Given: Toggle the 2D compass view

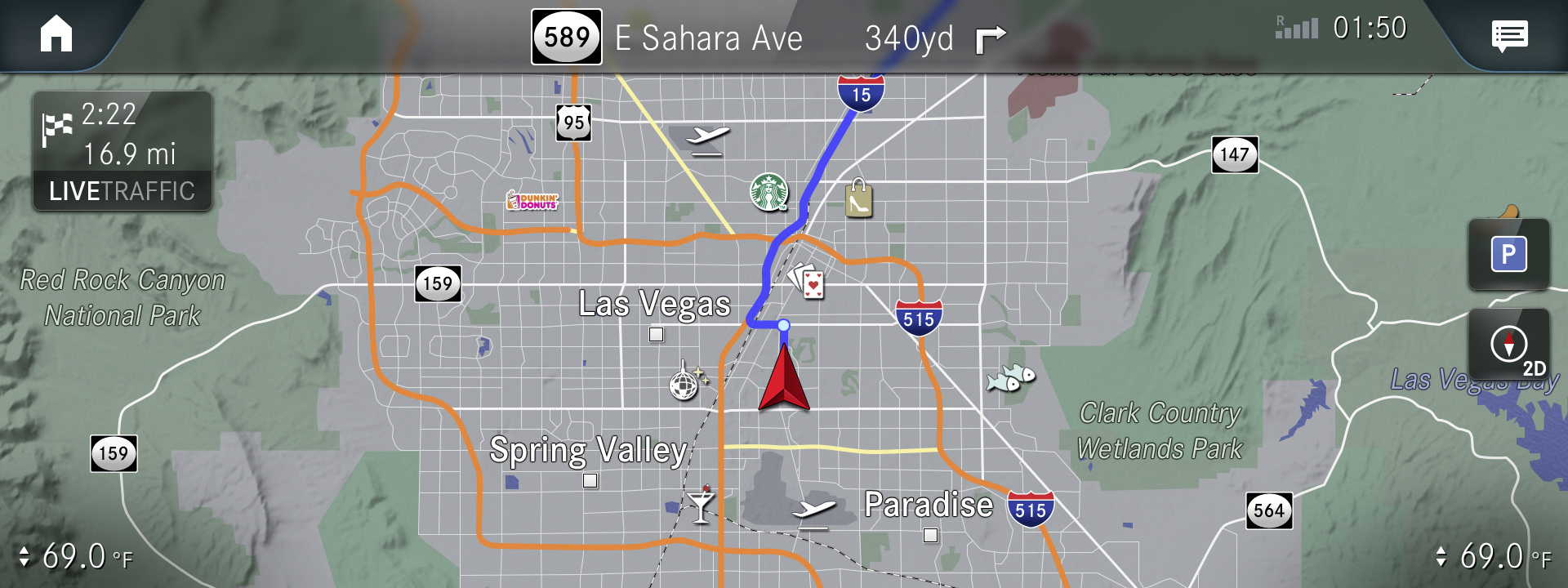Looking at the screenshot, I should click(1509, 345).
